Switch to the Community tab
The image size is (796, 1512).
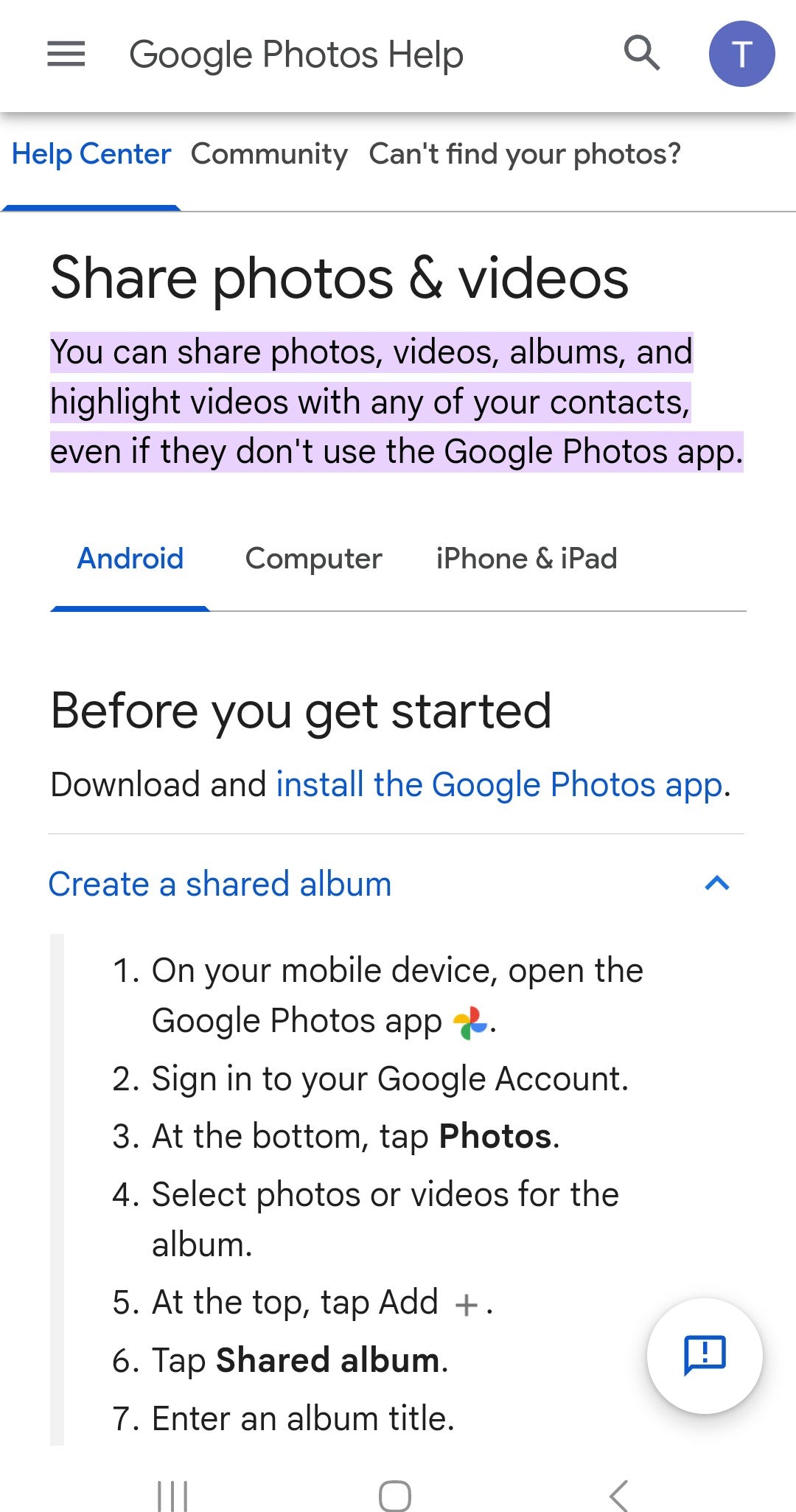click(x=269, y=155)
